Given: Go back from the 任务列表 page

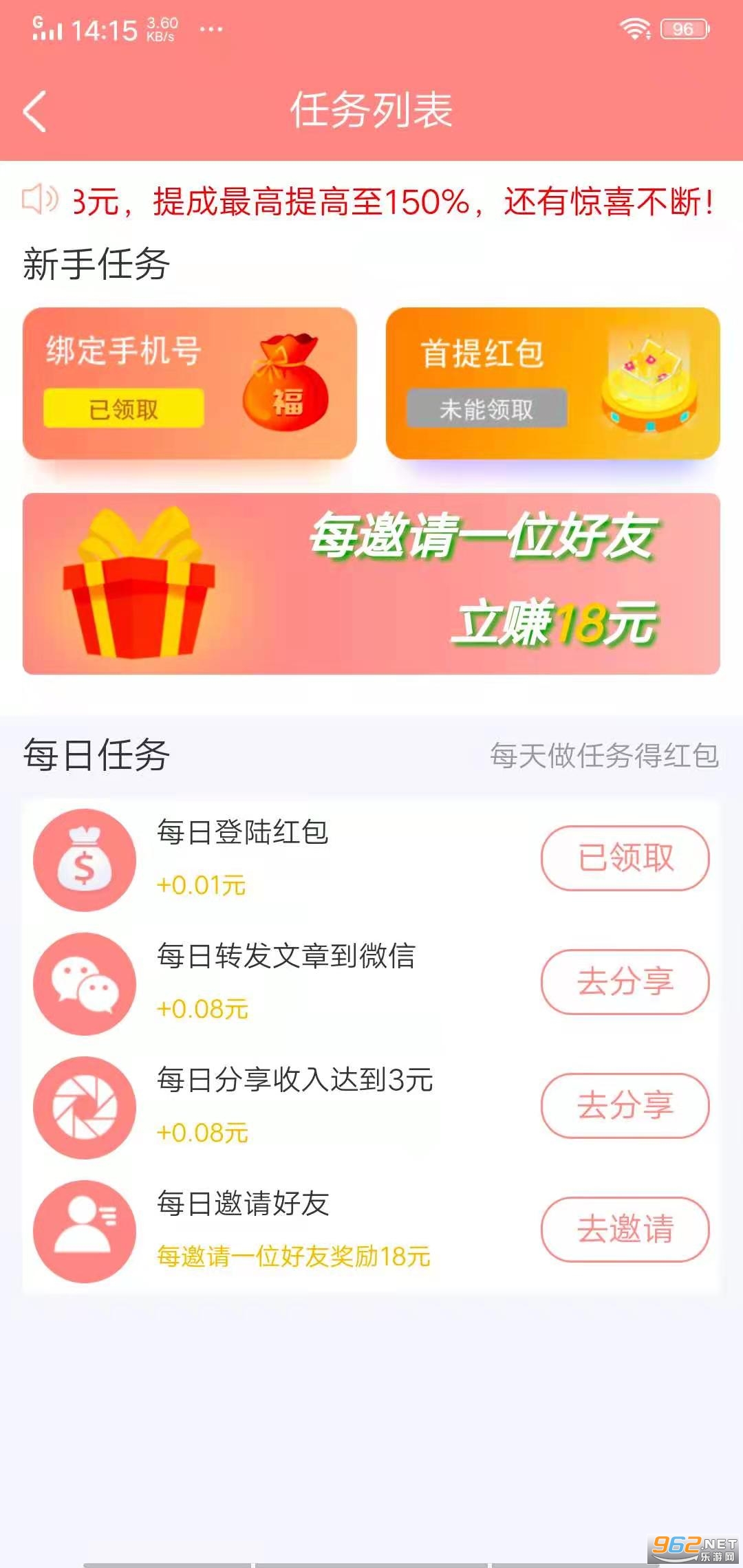Looking at the screenshot, I should (x=34, y=111).
